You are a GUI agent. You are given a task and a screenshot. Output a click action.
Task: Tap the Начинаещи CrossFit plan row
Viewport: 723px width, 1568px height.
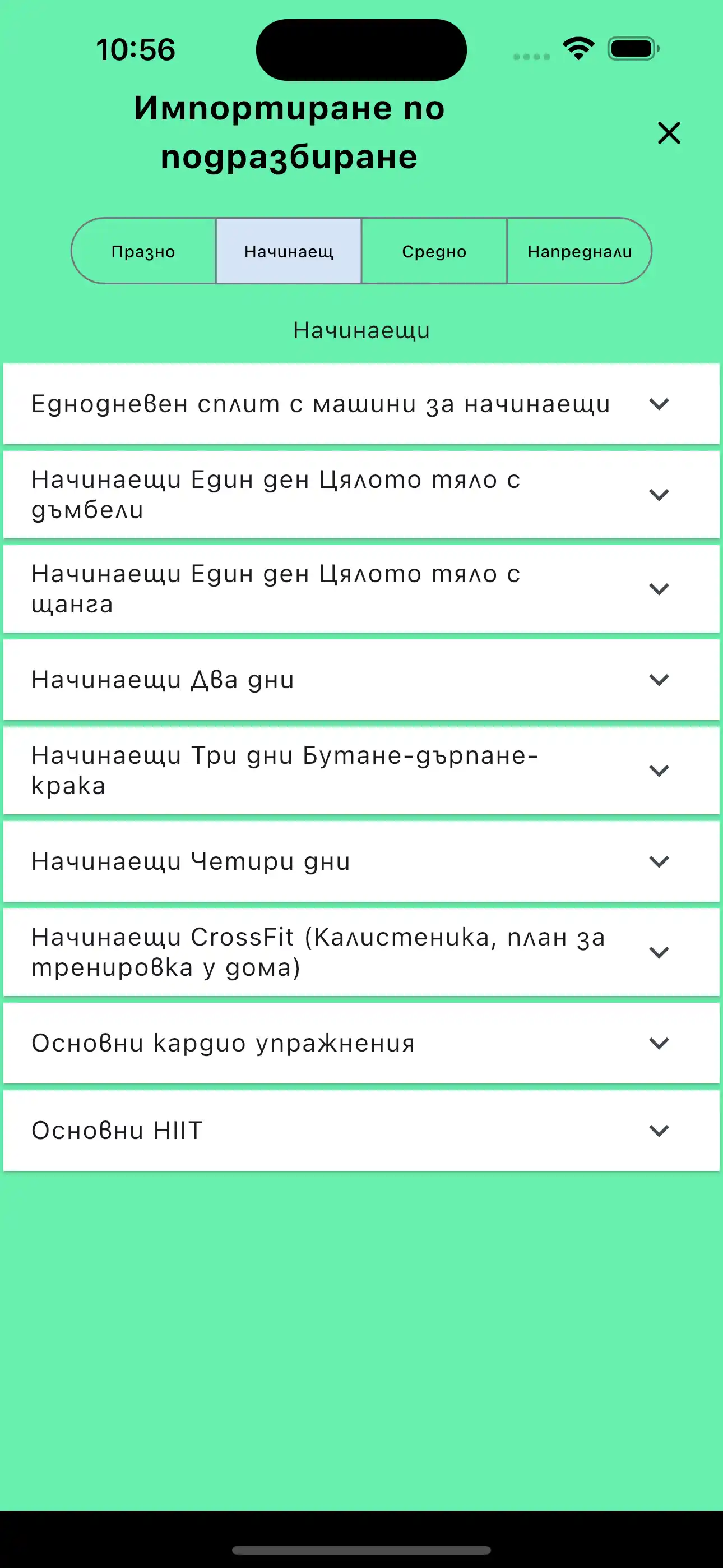point(304,953)
